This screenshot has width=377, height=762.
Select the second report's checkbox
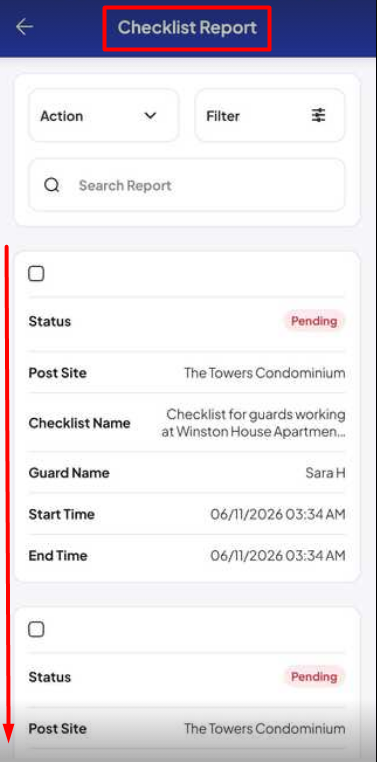36,629
